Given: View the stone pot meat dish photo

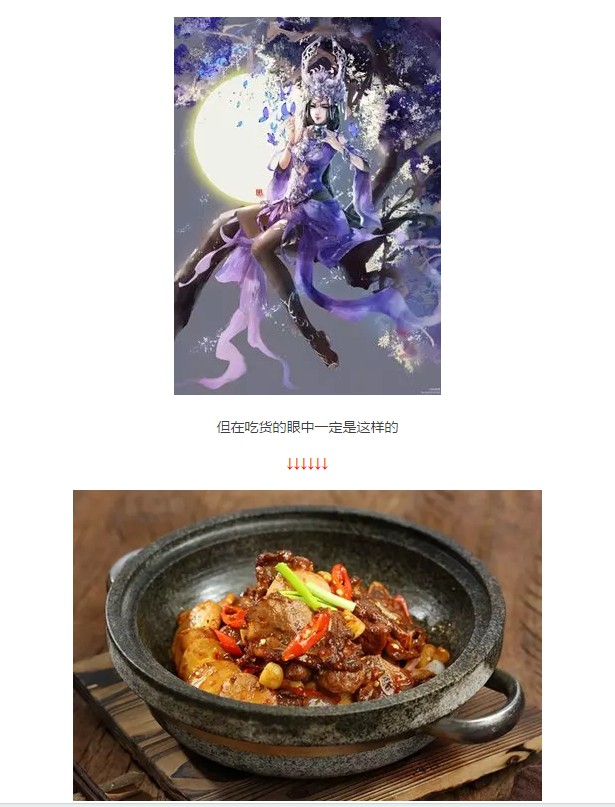Looking at the screenshot, I should (307, 645).
